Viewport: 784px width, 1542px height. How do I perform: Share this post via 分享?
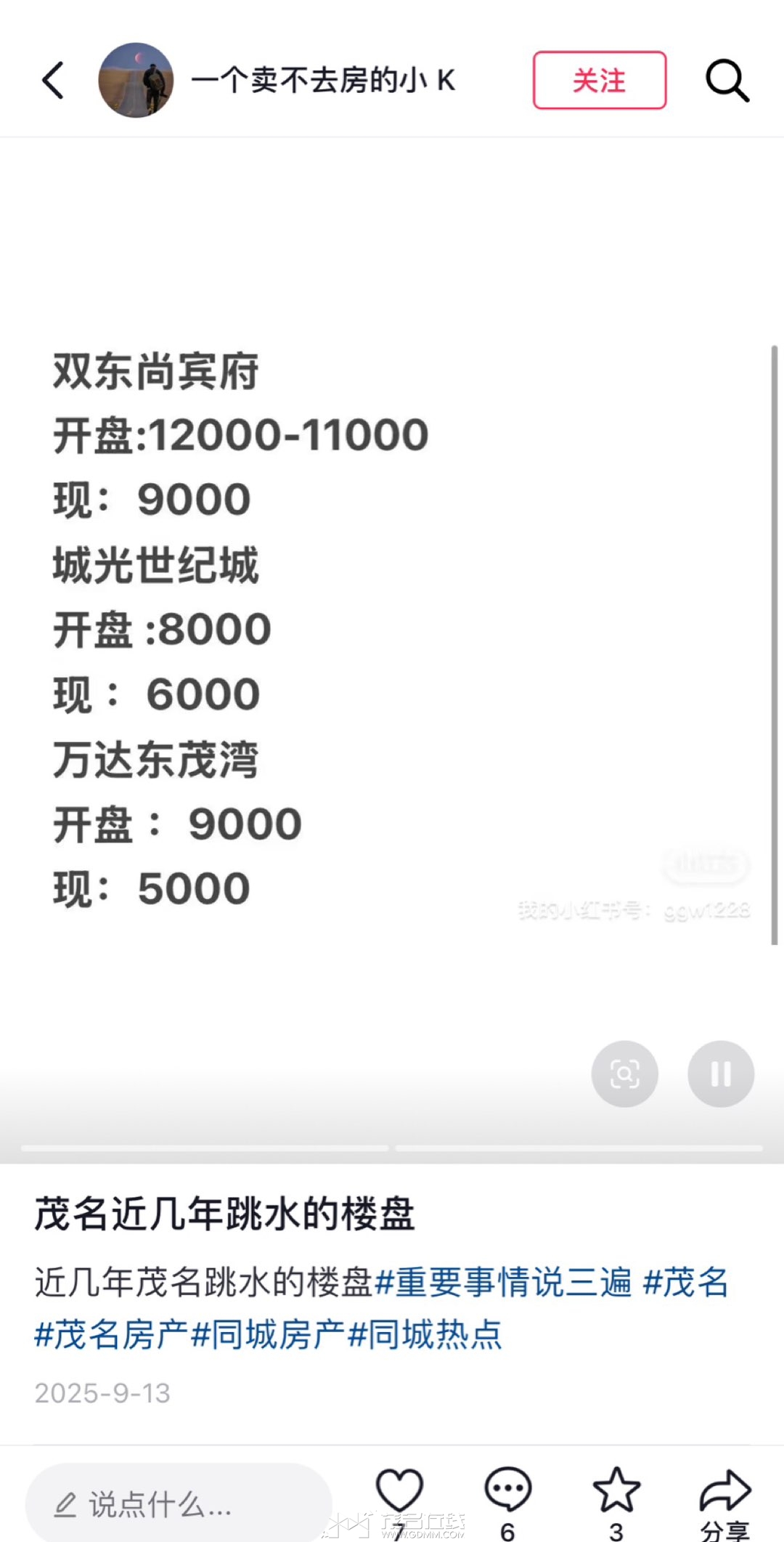[724, 1496]
